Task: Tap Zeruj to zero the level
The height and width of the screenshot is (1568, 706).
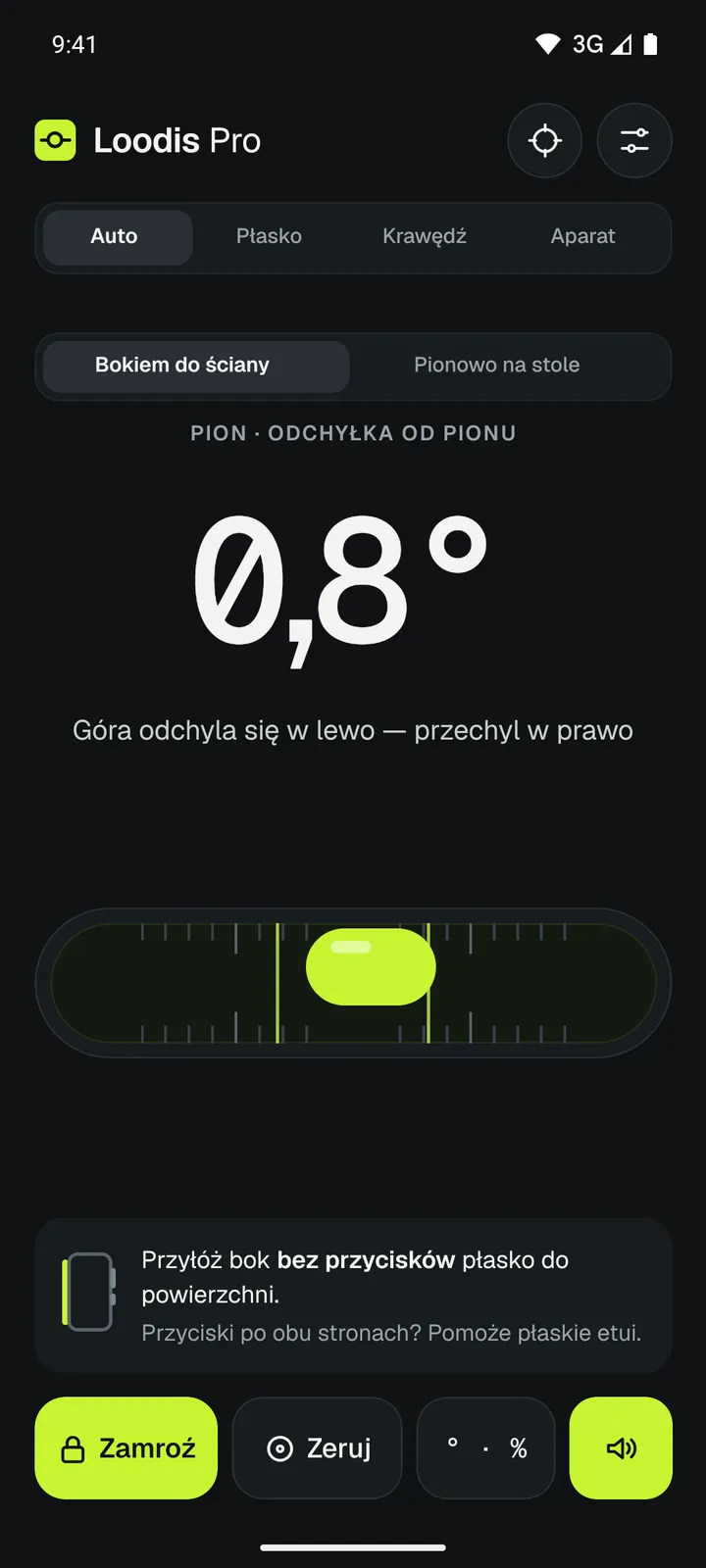Action: [x=318, y=1448]
